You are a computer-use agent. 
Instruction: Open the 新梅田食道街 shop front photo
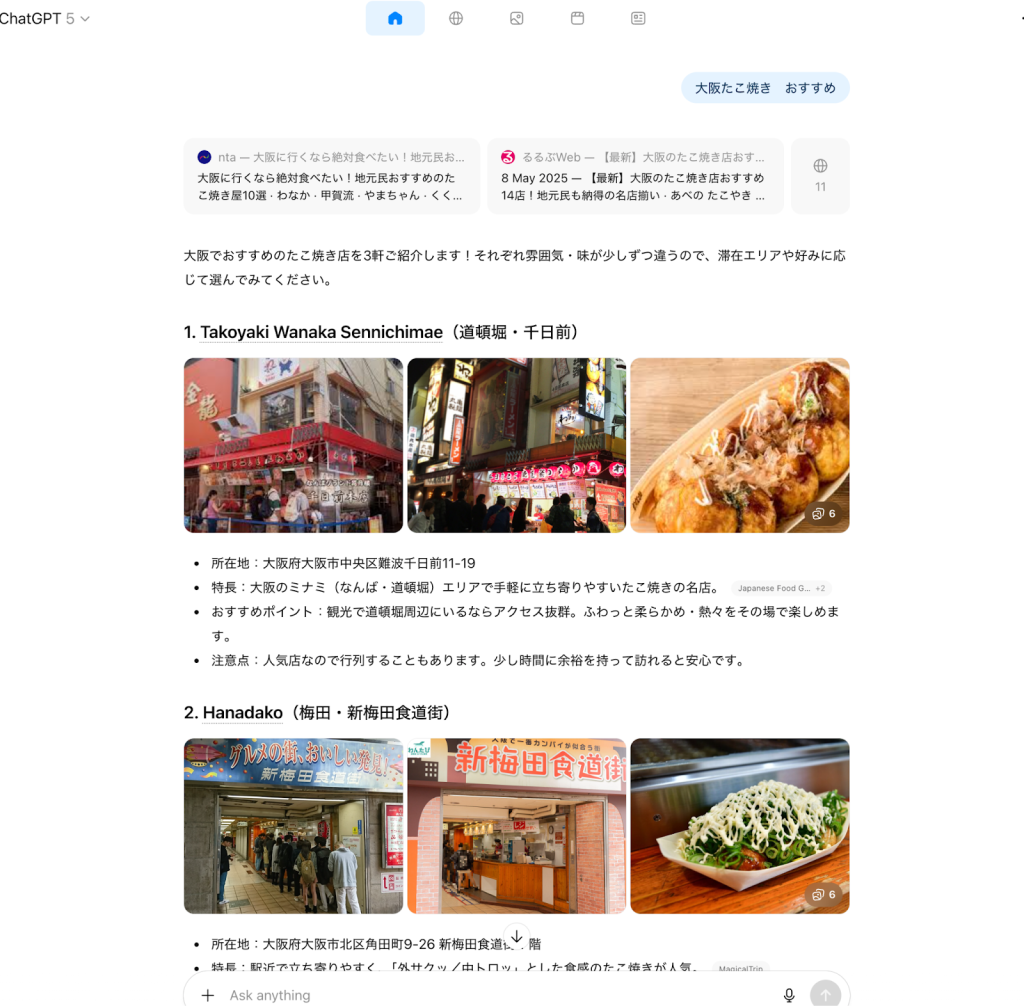coord(516,826)
